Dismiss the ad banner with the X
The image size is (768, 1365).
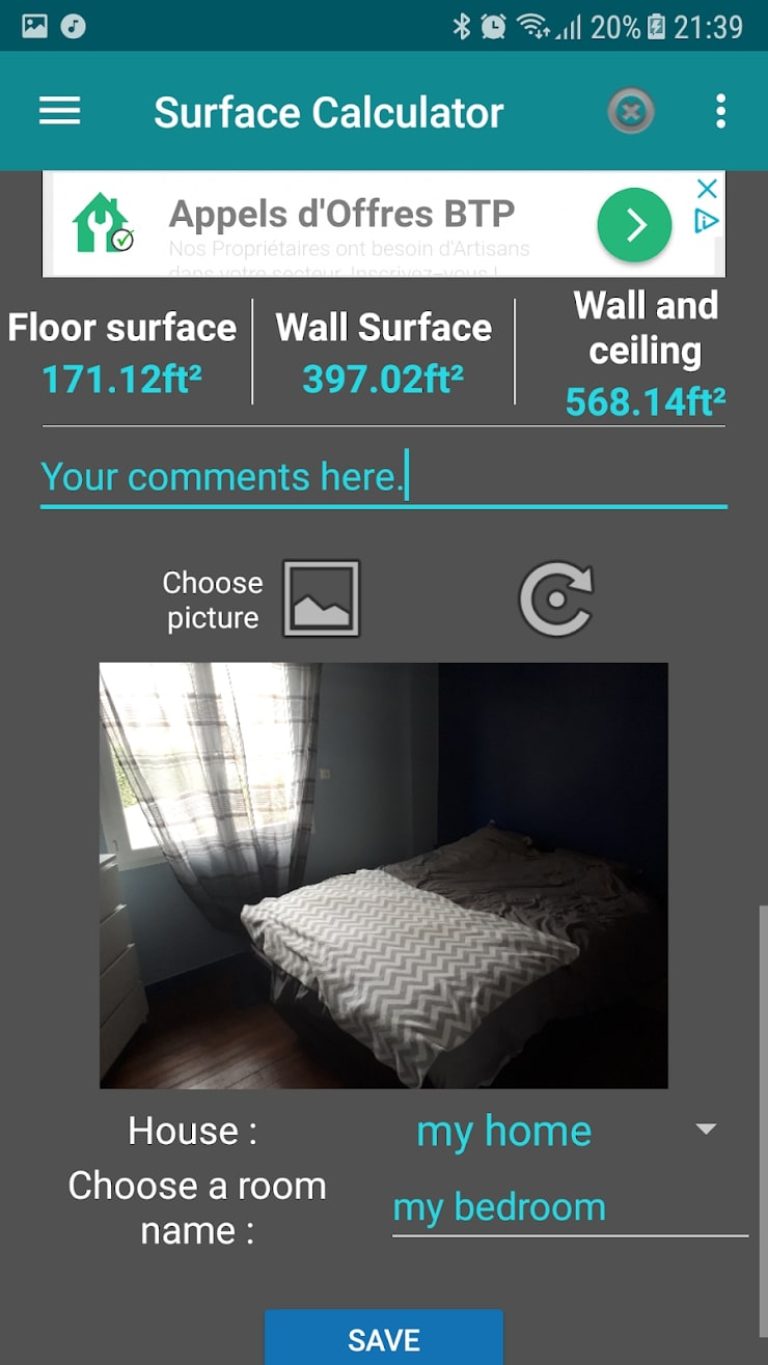706,188
